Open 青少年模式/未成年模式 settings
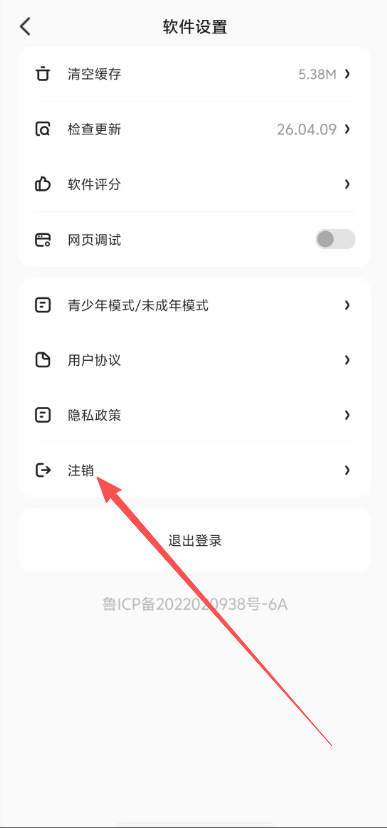This screenshot has width=387, height=828. (x=195, y=305)
